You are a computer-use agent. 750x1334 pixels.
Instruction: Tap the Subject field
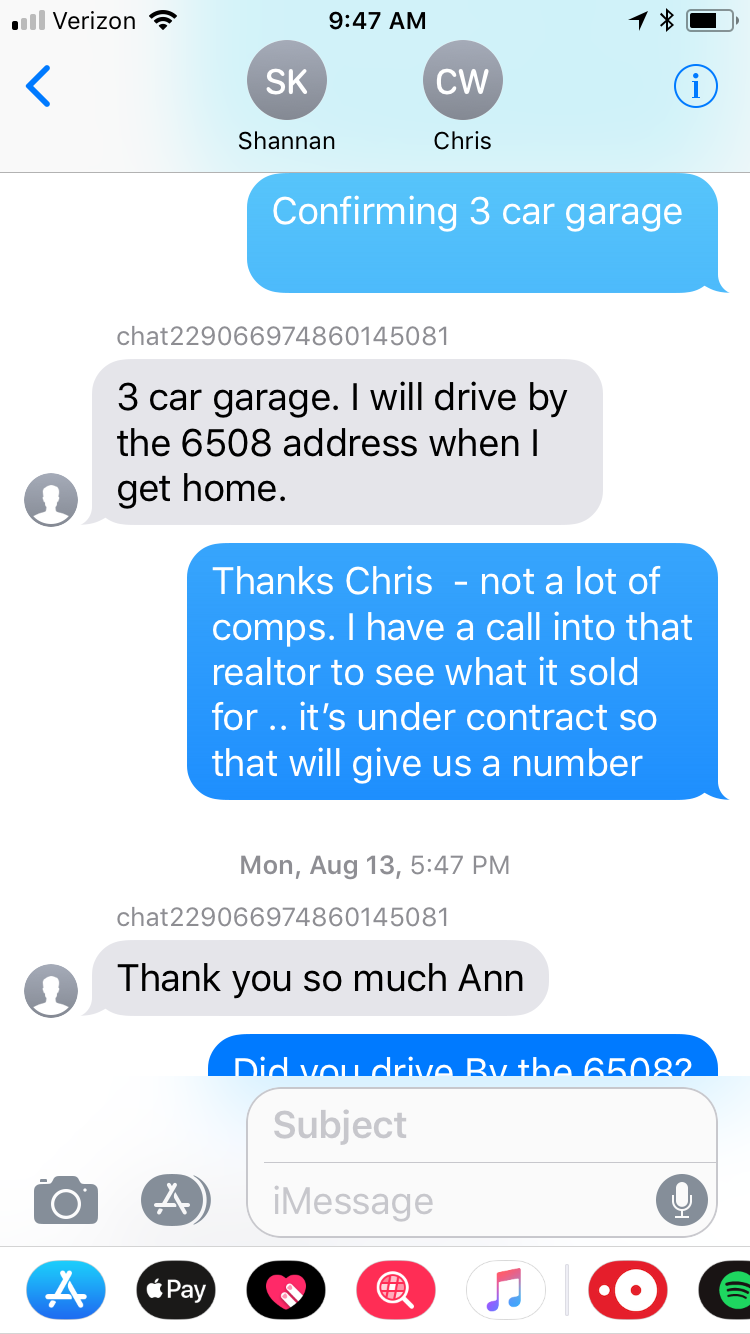point(482,1126)
